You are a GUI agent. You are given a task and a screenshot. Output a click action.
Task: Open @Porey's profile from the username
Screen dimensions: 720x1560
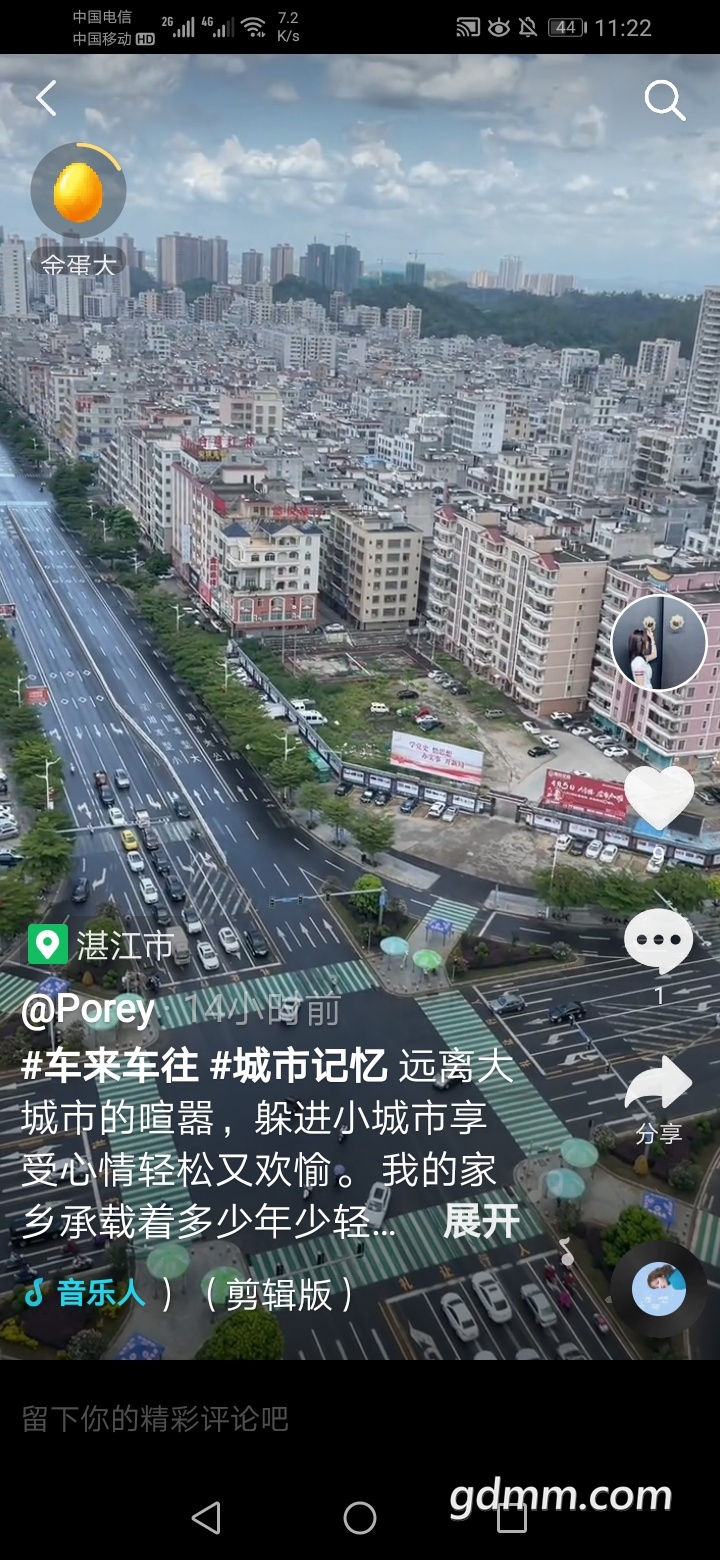(89, 1010)
